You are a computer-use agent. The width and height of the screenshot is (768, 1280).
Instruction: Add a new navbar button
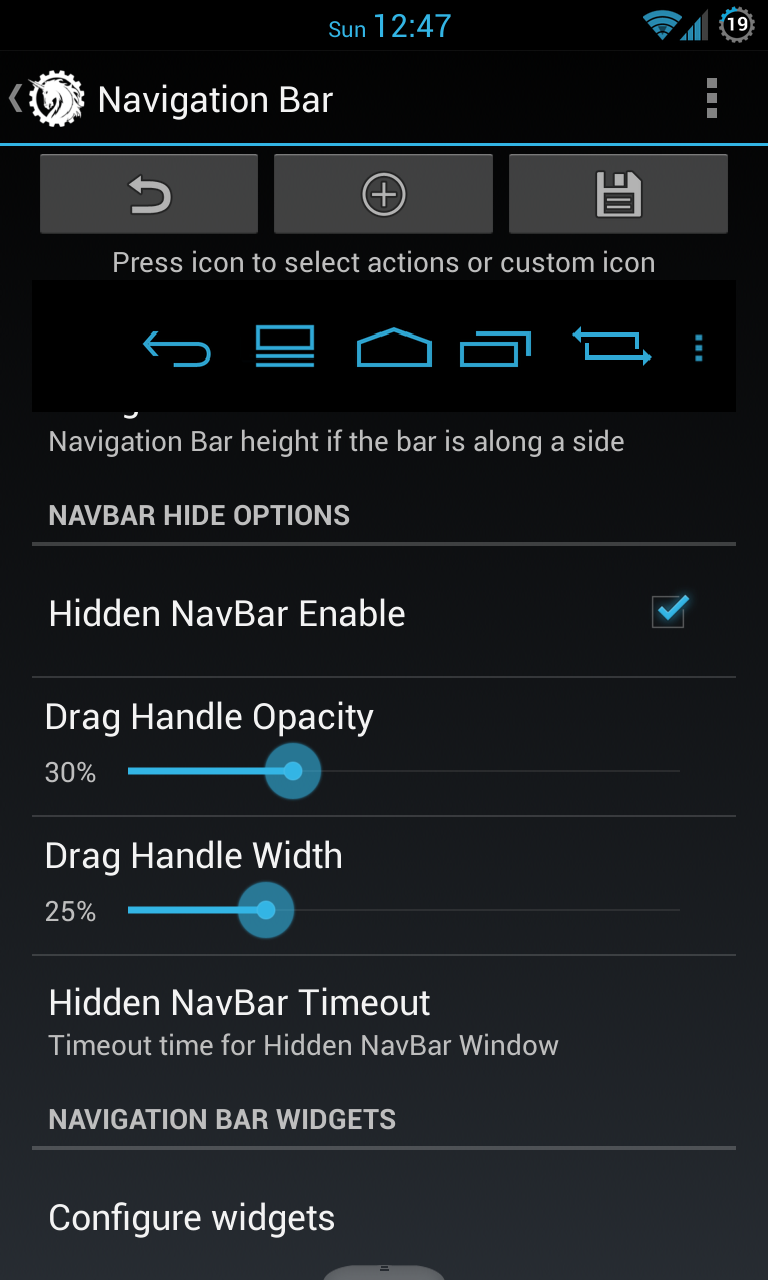[383, 194]
